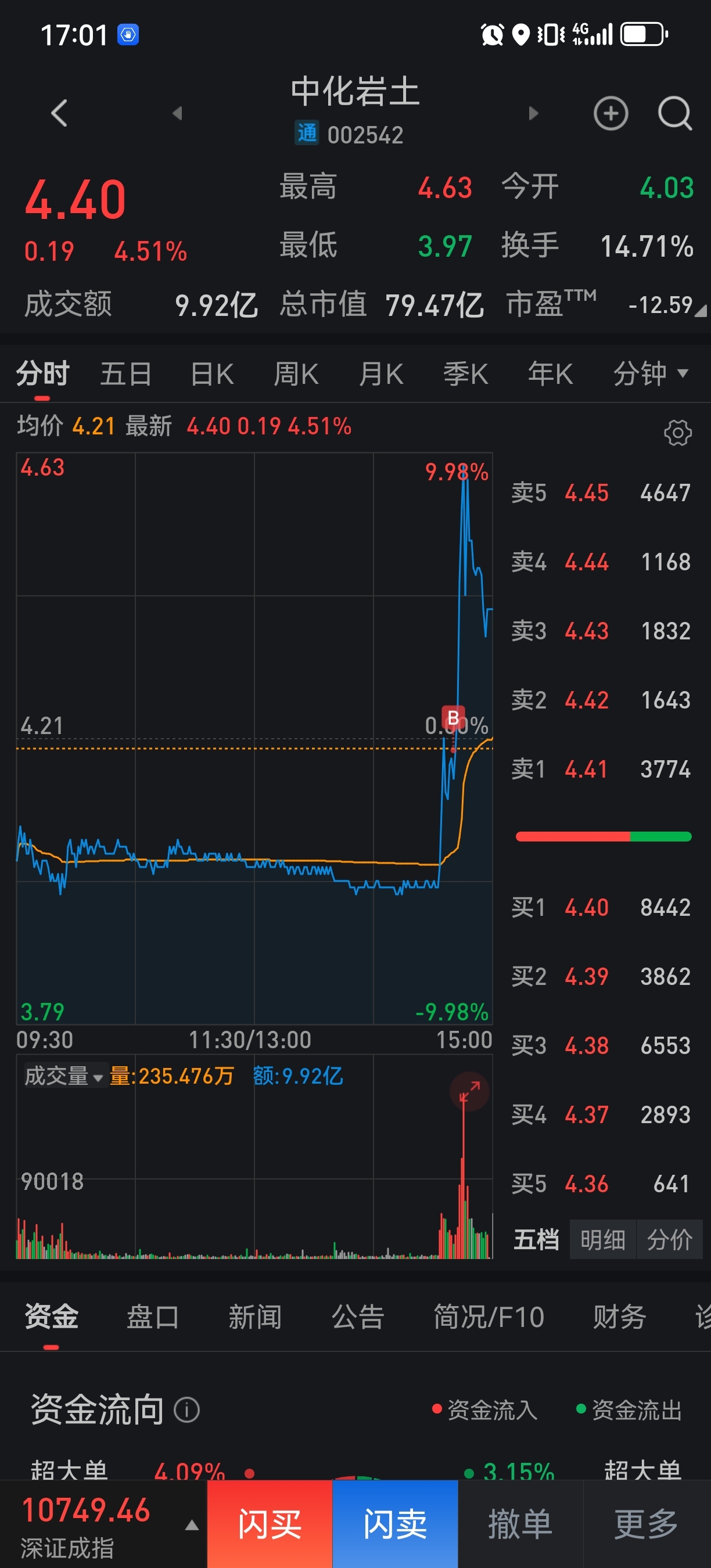Open the 周K chart view

pos(296,374)
